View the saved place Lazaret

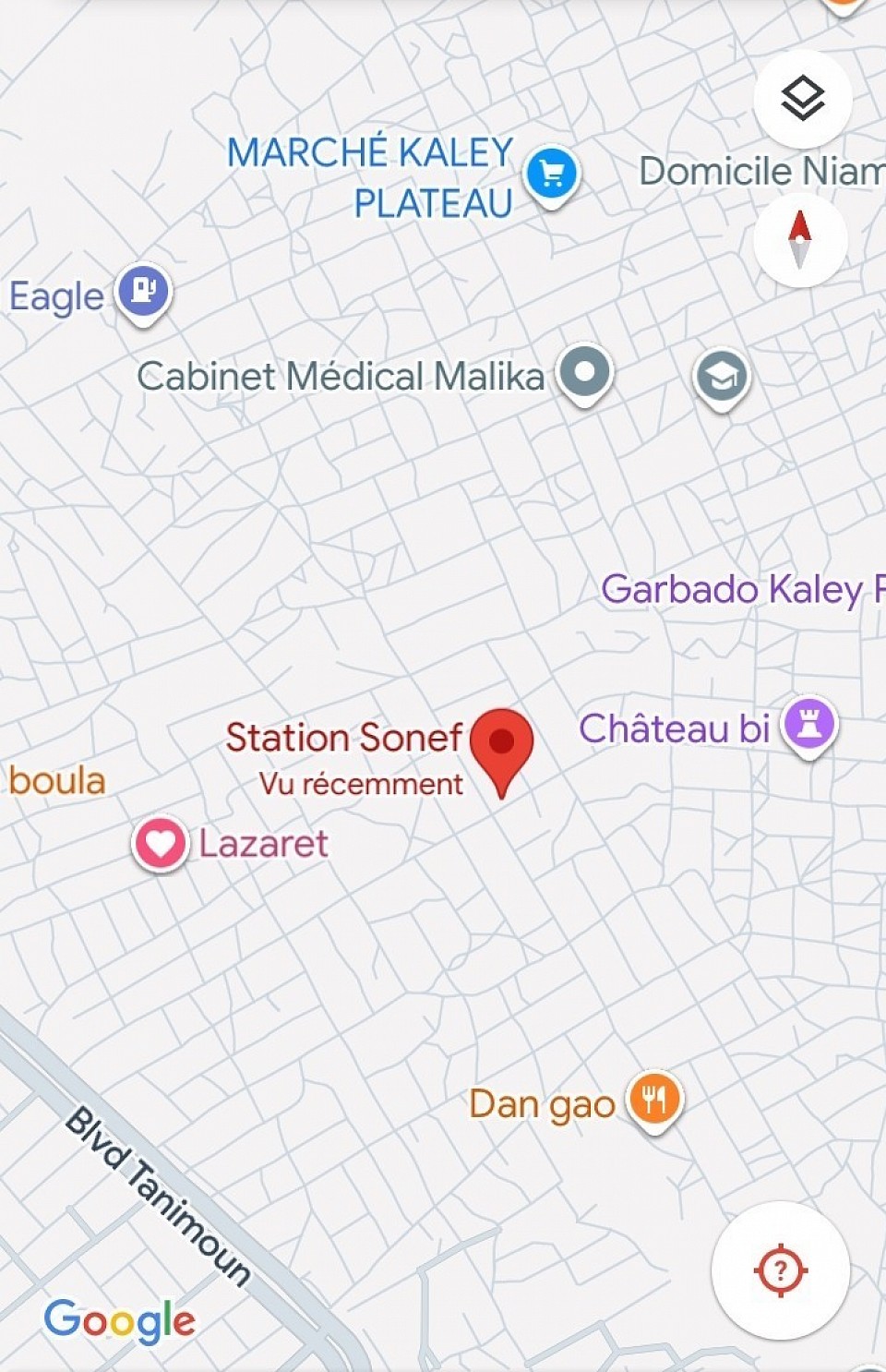(160, 843)
